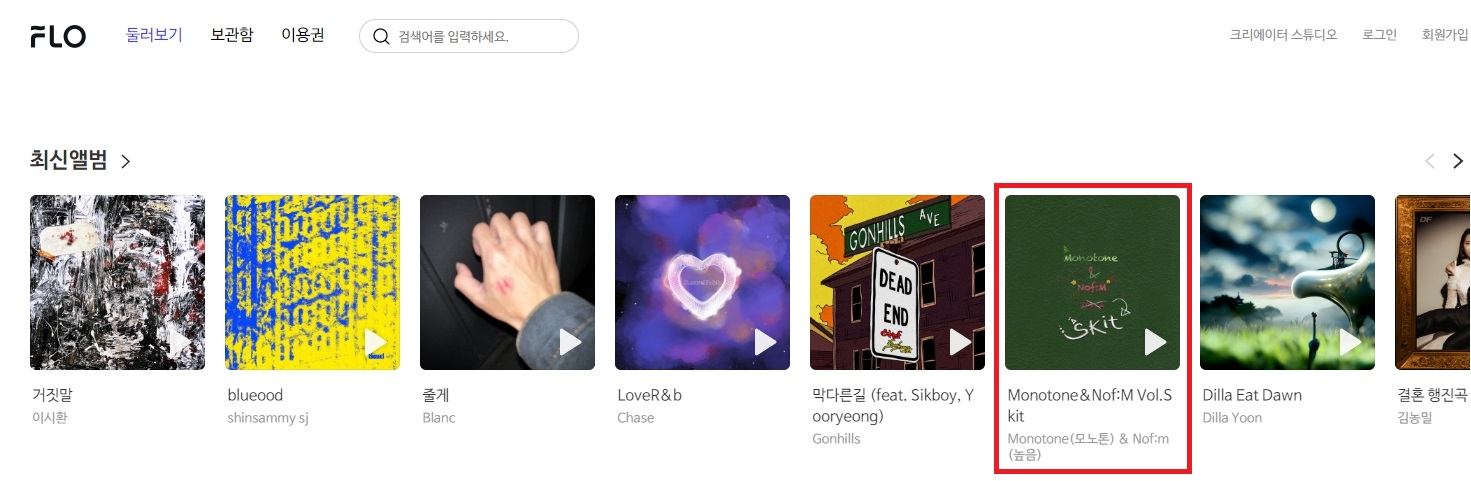
Task: Play the 거짓말 album
Action: click(180, 342)
